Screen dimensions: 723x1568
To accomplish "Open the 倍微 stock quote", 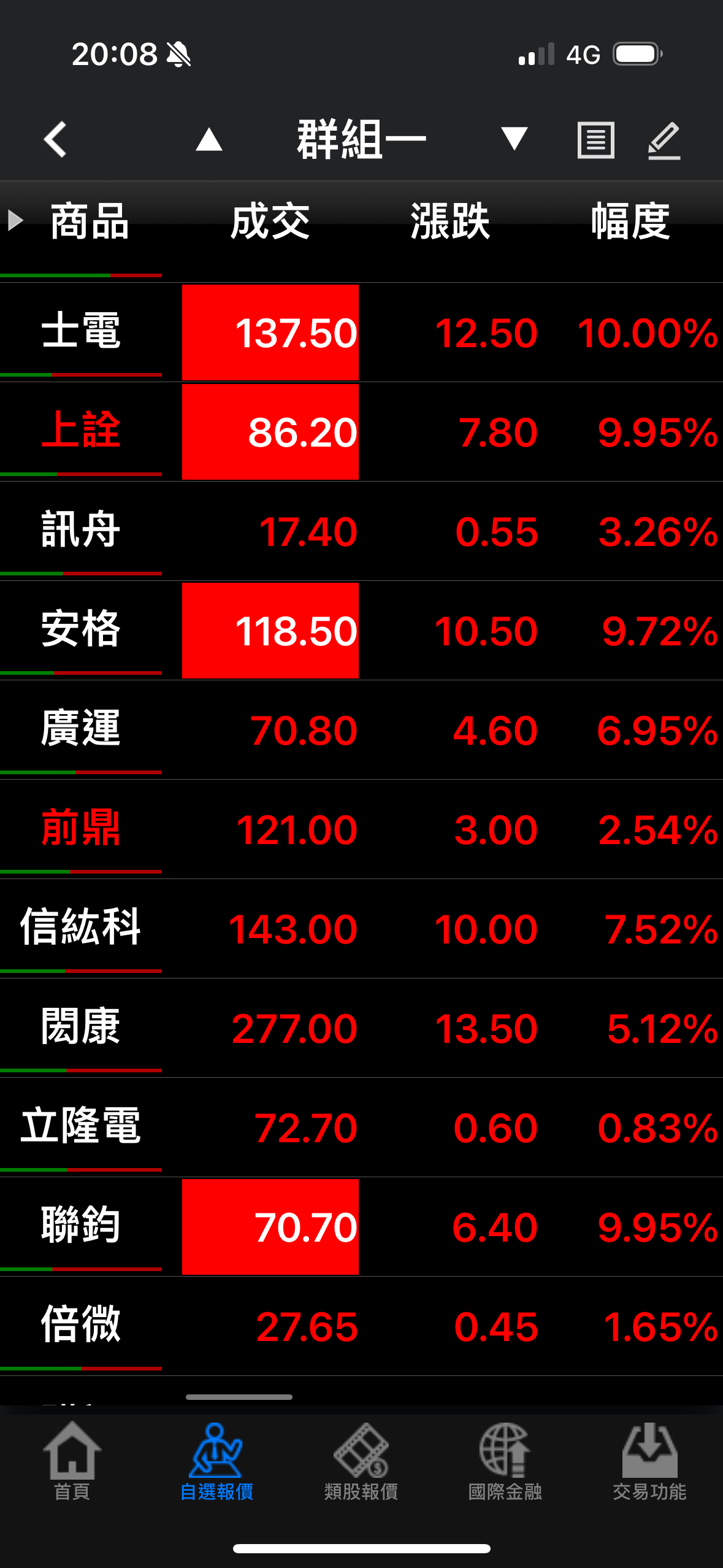I will click(x=361, y=1326).
